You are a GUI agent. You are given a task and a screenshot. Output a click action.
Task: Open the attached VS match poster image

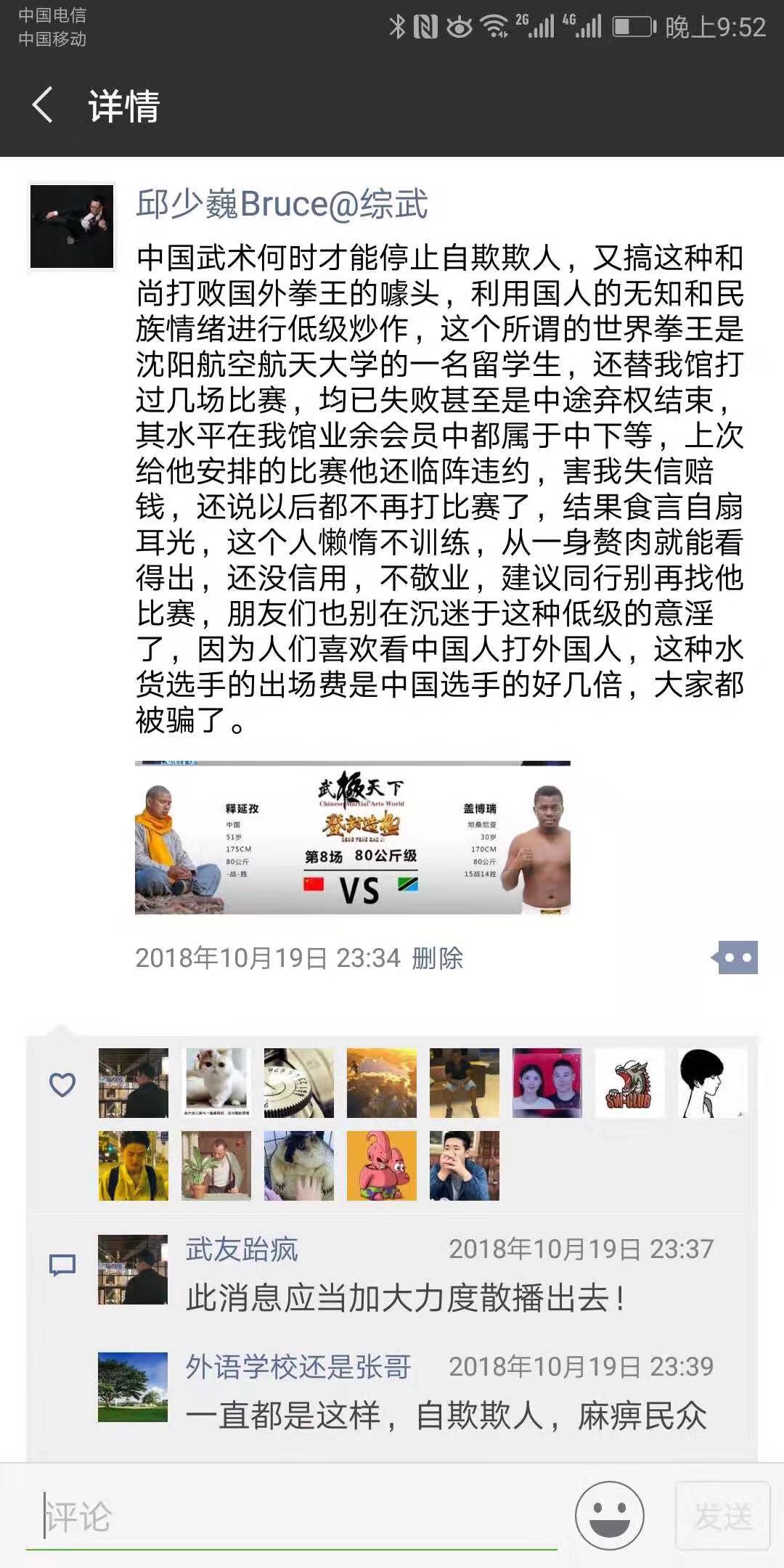coord(353,837)
